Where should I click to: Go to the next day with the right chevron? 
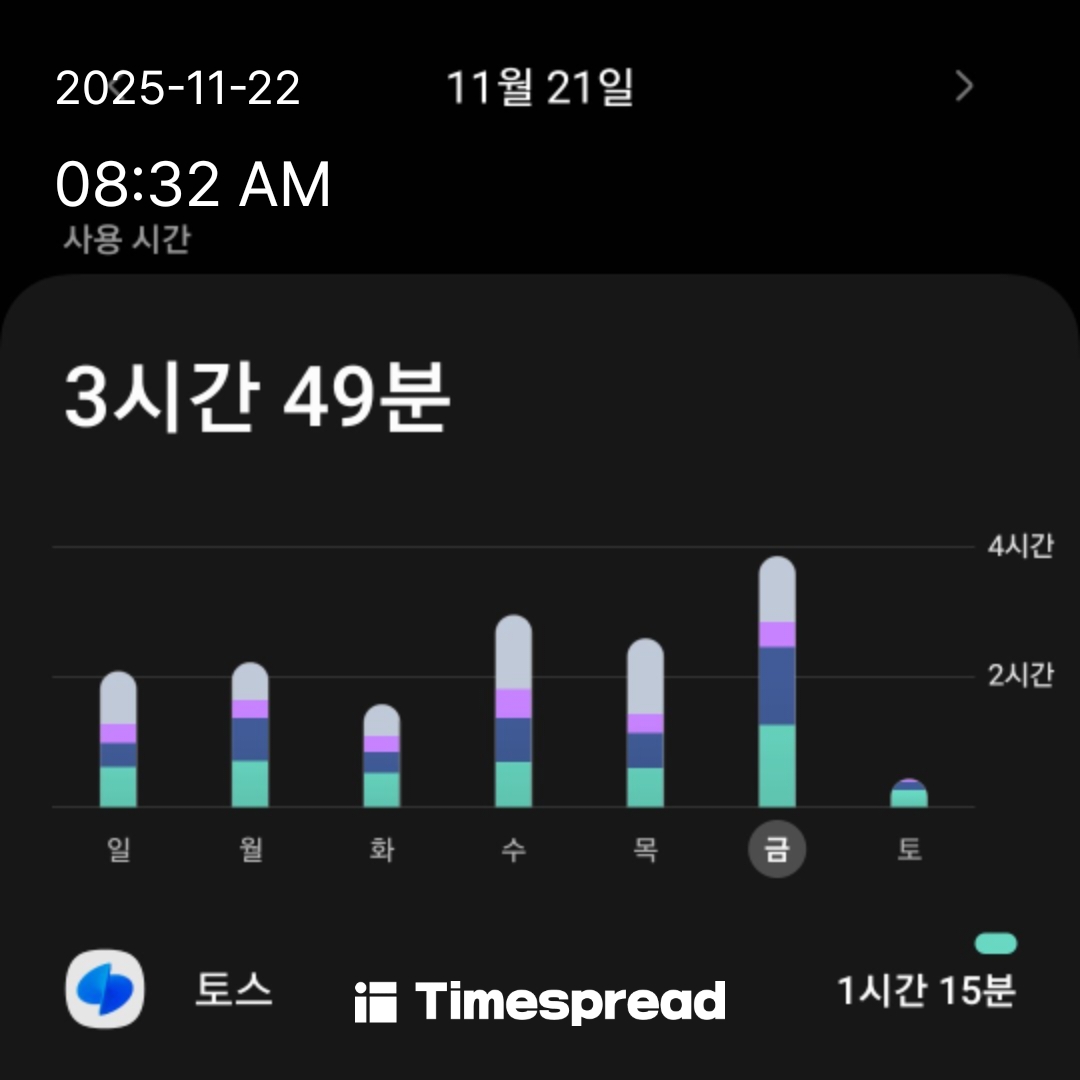coord(964,88)
